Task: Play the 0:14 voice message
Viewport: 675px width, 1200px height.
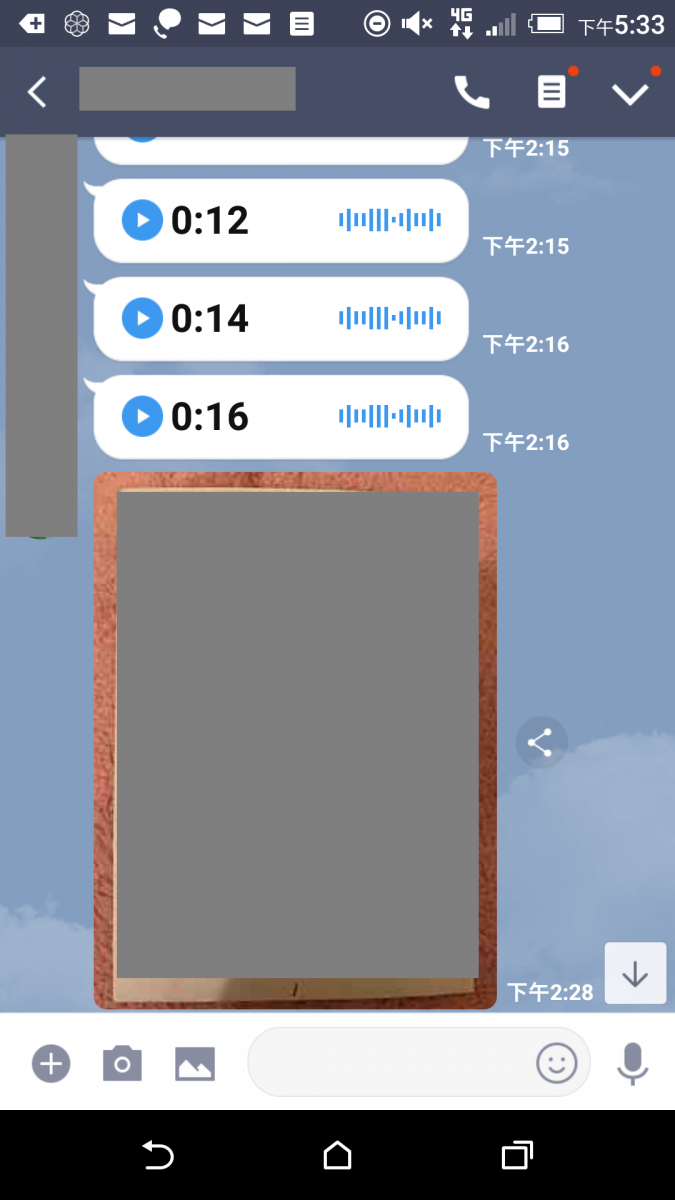Action: [x=142, y=318]
